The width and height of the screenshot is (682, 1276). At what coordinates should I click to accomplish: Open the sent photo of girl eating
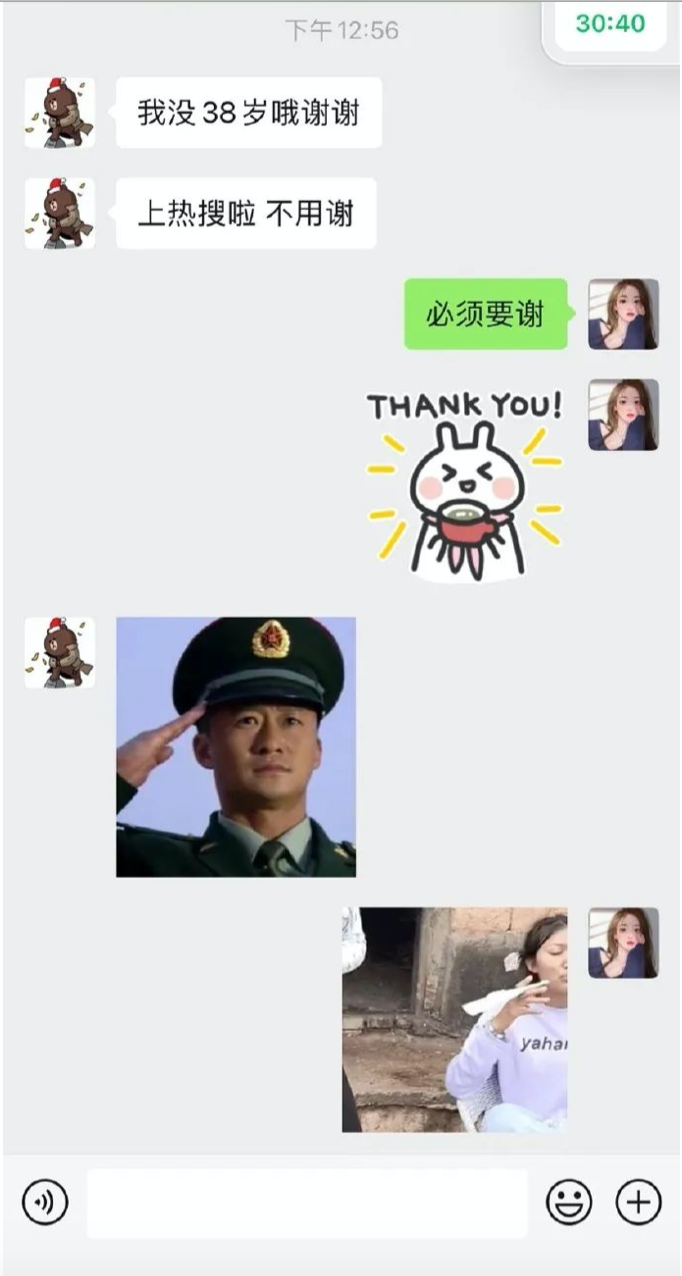tap(455, 1019)
